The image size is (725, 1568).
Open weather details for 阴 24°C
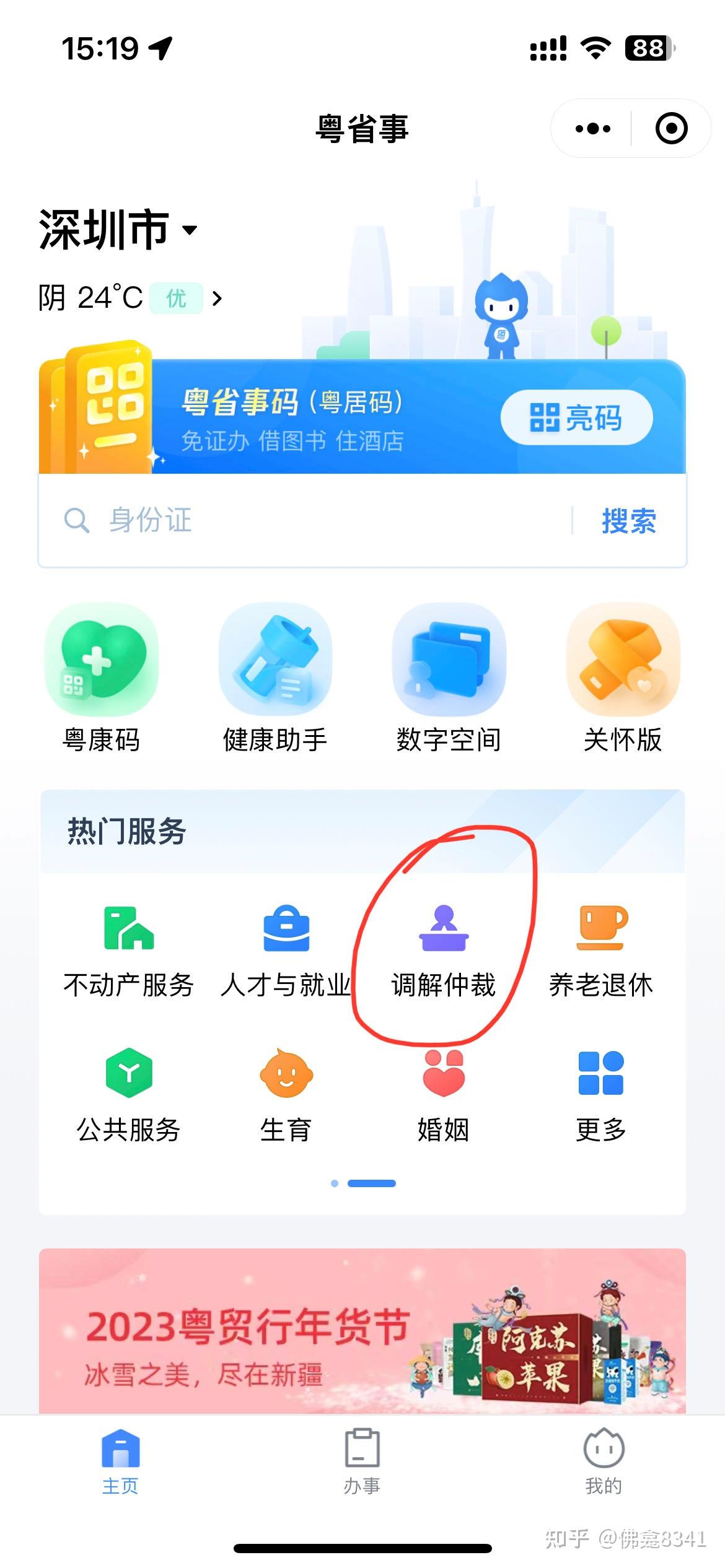coord(130,298)
